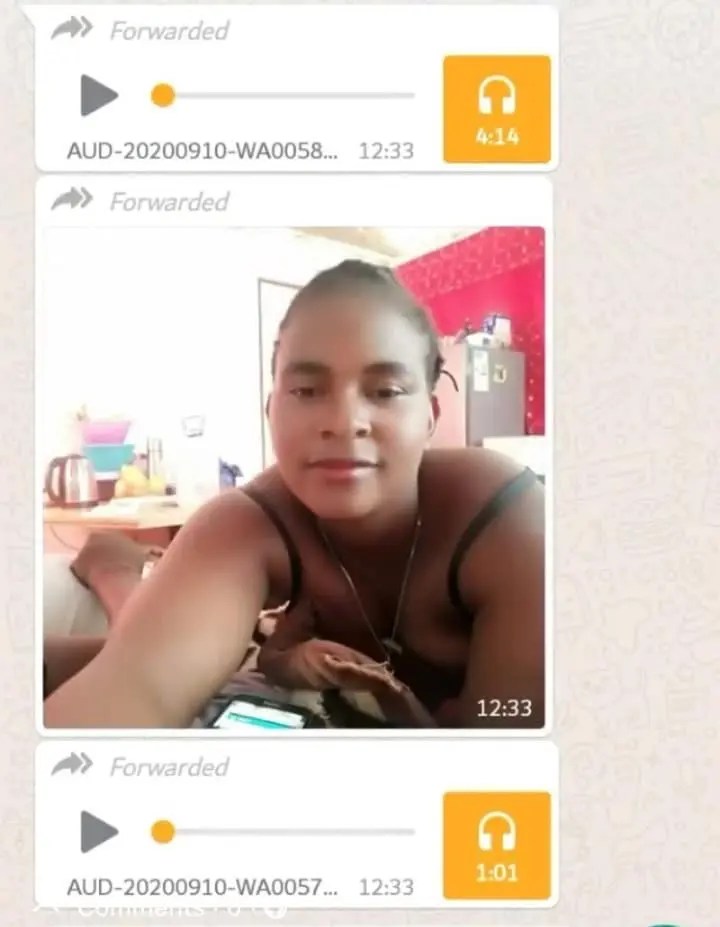Play audio AUD-20200910-WA0058
The width and height of the screenshot is (720, 927).
pyautogui.click(x=99, y=96)
